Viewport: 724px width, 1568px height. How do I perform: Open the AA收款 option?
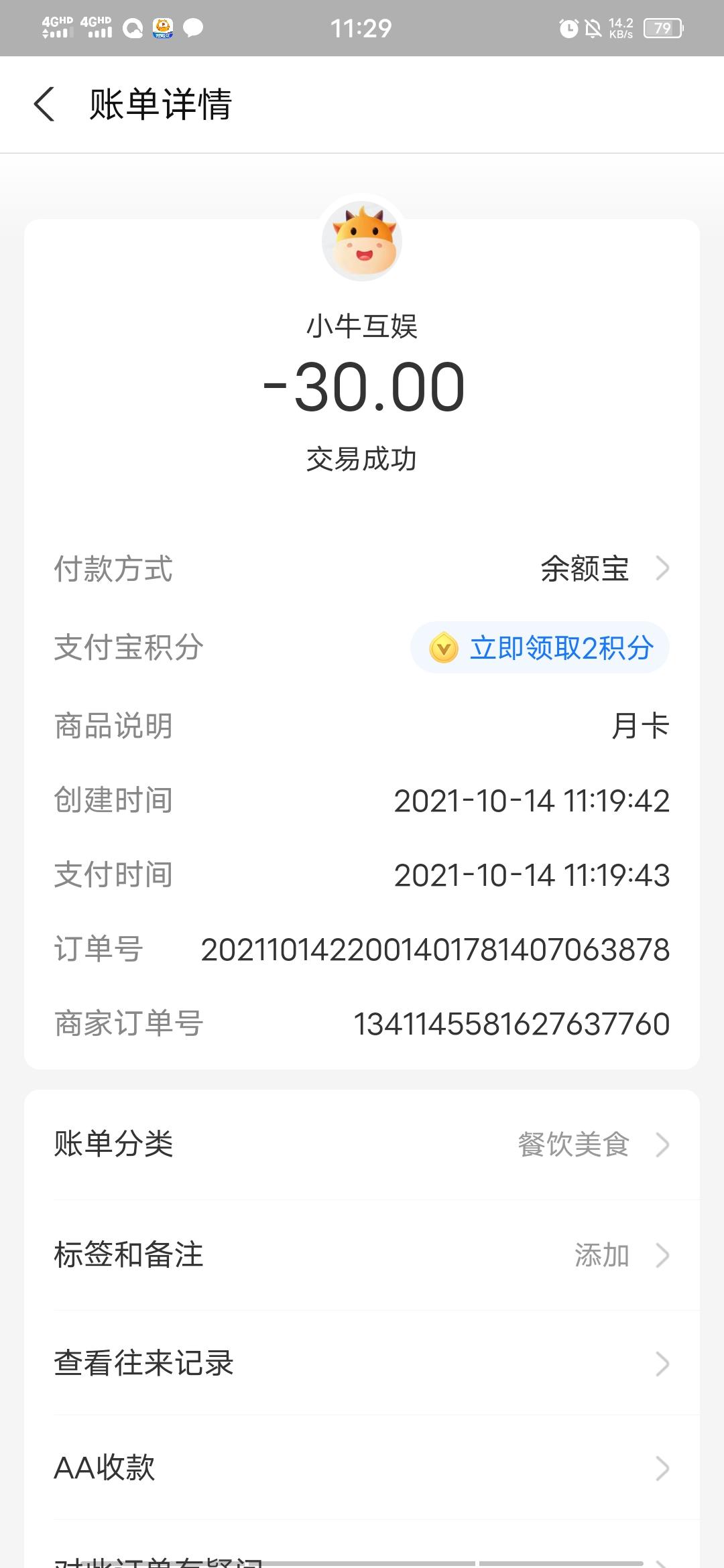[362, 1469]
